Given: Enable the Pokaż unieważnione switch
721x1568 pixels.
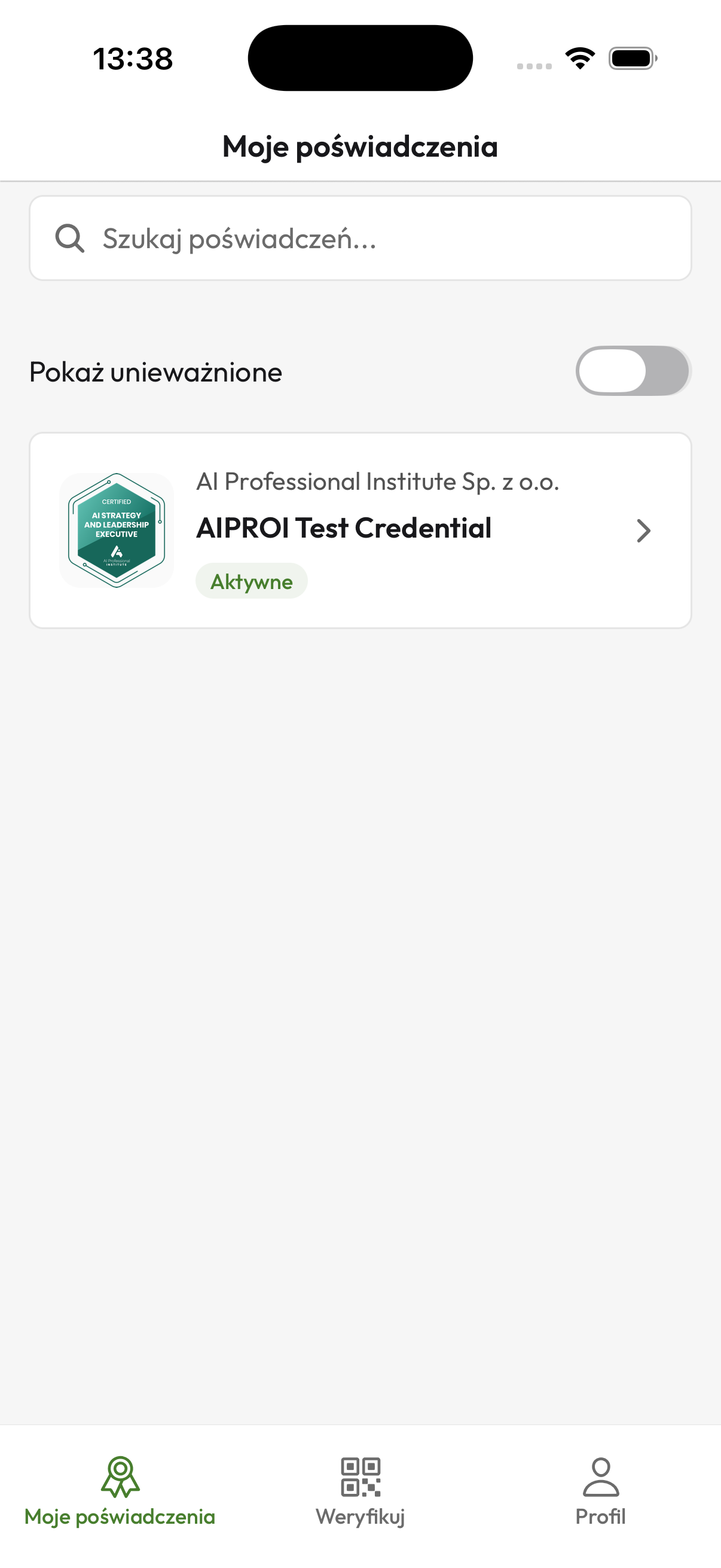Looking at the screenshot, I should [x=632, y=371].
